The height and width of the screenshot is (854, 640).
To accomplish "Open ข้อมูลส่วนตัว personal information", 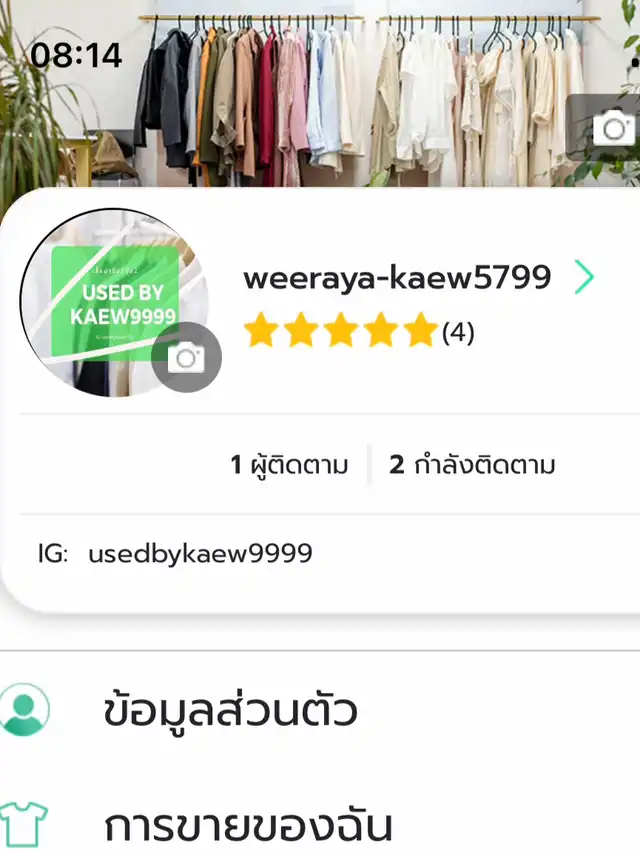I will pos(230,711).
